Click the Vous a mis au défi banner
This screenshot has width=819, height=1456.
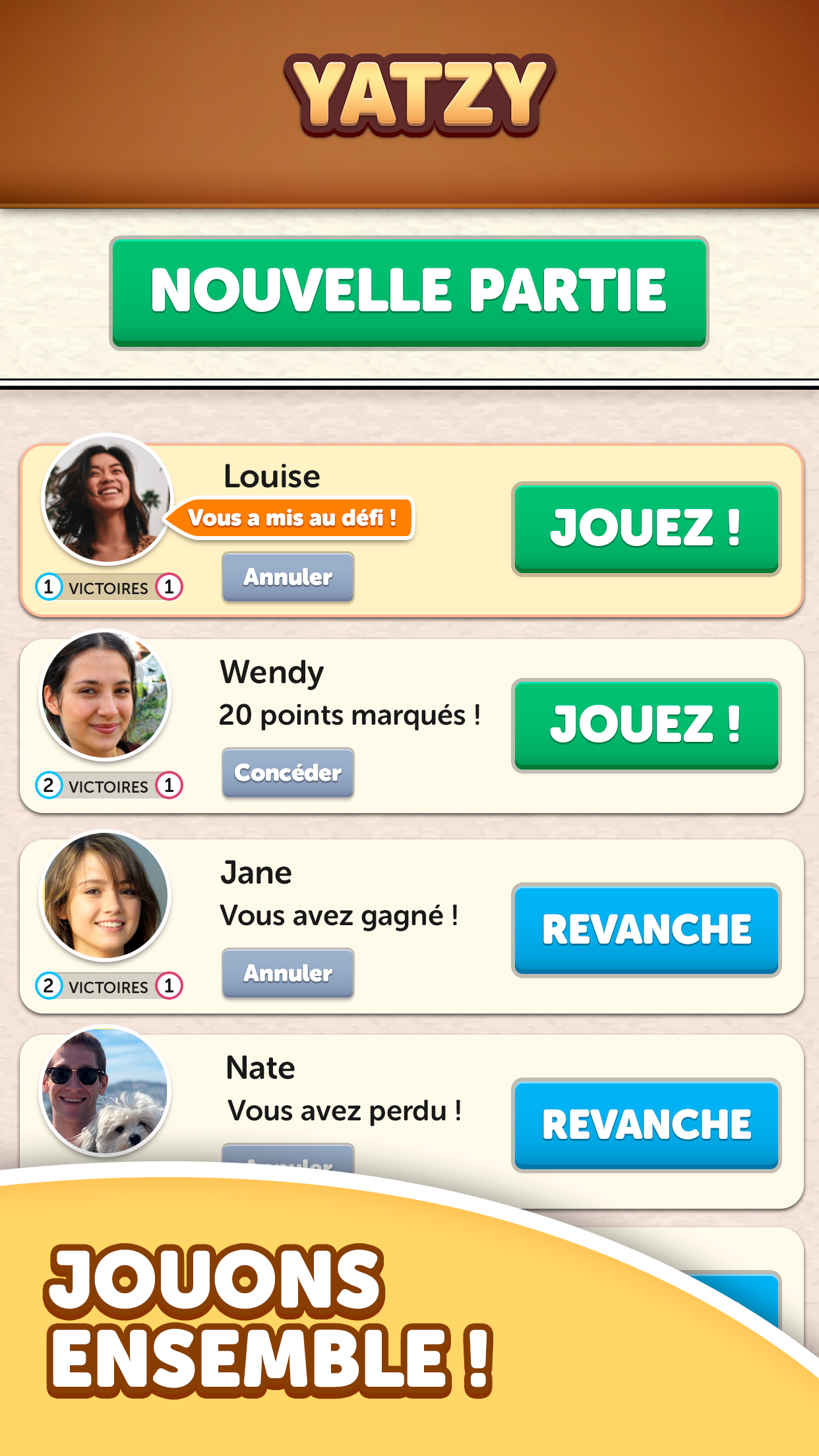[292, 518]
